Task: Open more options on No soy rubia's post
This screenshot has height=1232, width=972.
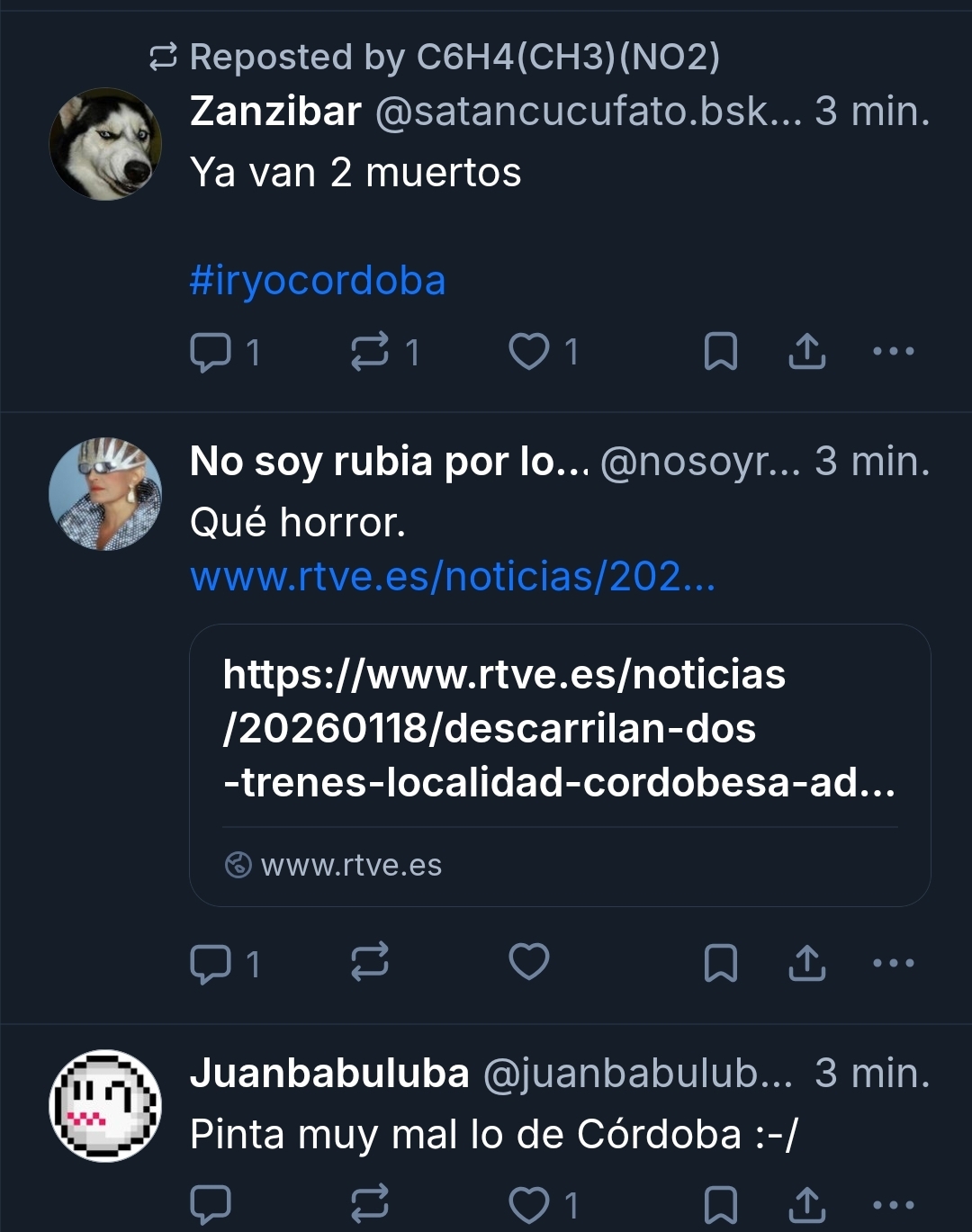Action: click(x=894, y=963)
